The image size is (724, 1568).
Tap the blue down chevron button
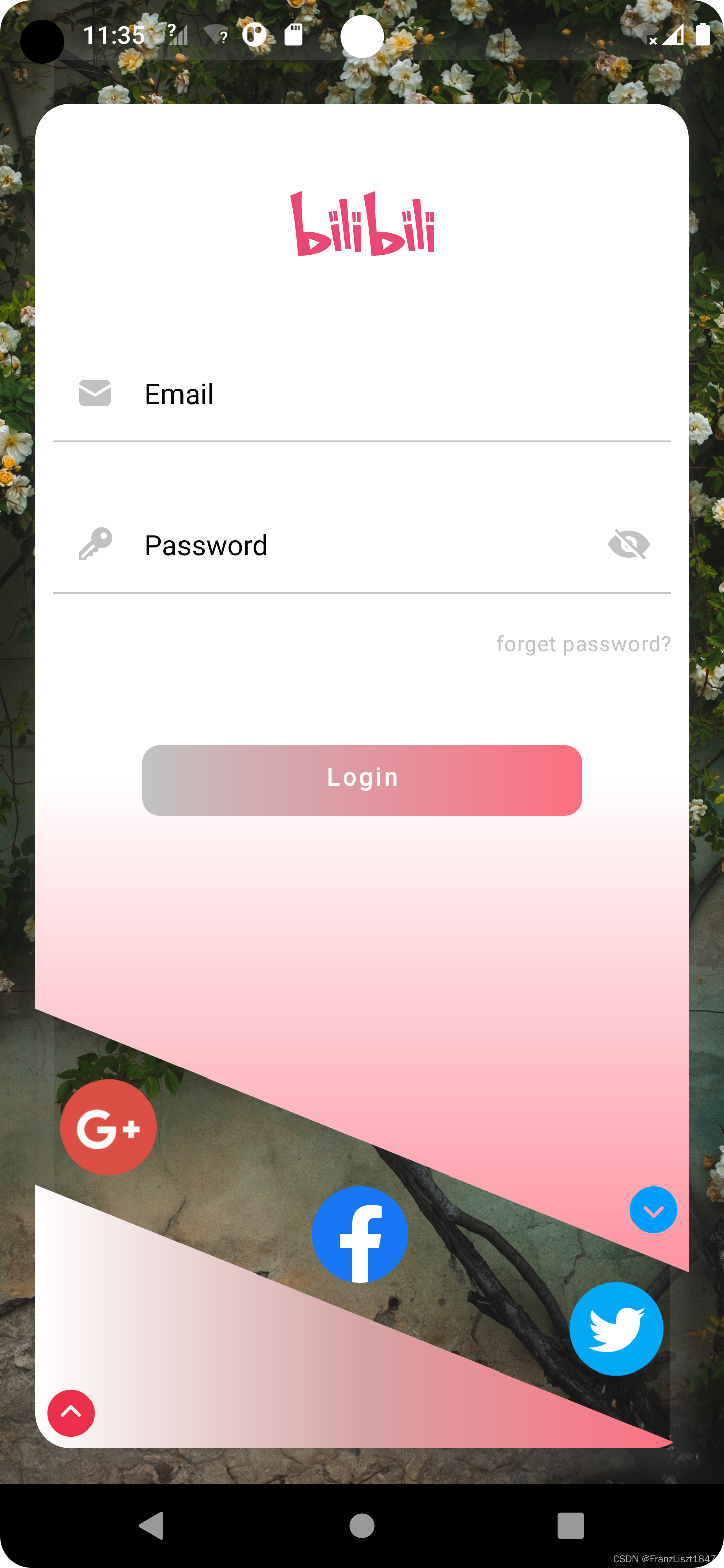654,1210
